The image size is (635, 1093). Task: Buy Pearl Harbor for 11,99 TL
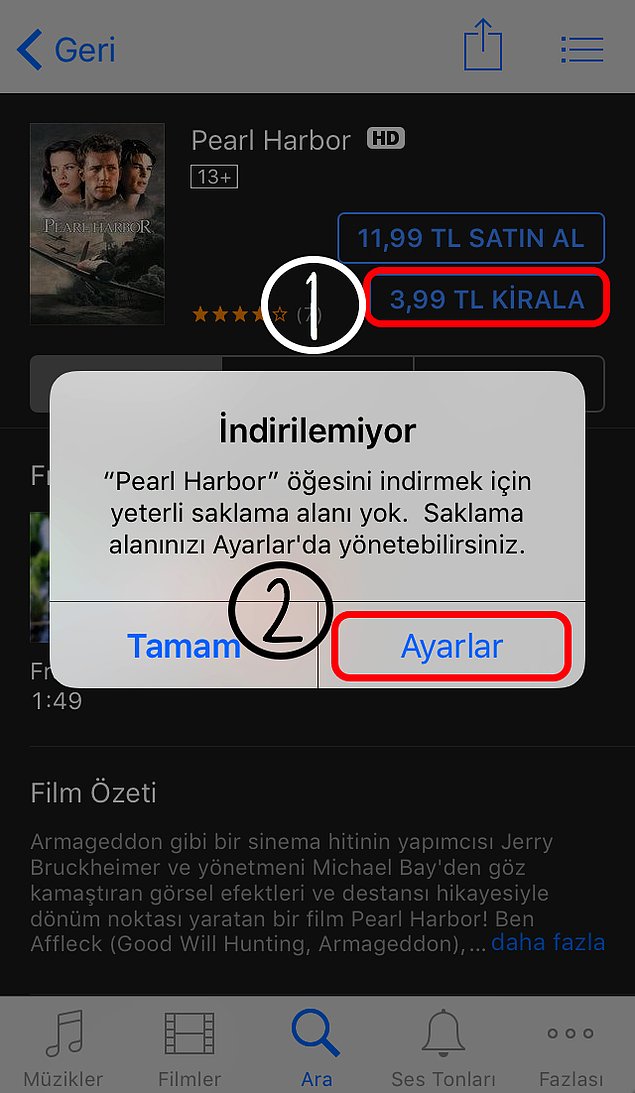point(471,238)
